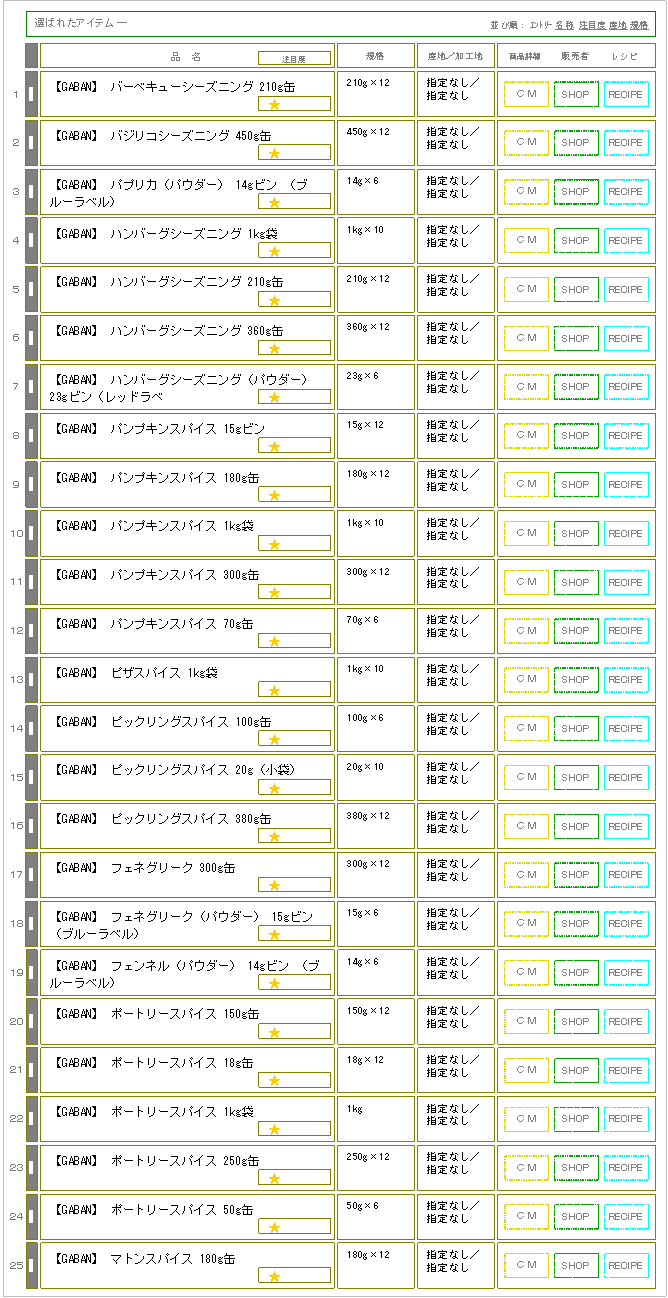Select the row marker for ポートリースパイス 50g缶
668x1298 pixels.
[31, 1217]
